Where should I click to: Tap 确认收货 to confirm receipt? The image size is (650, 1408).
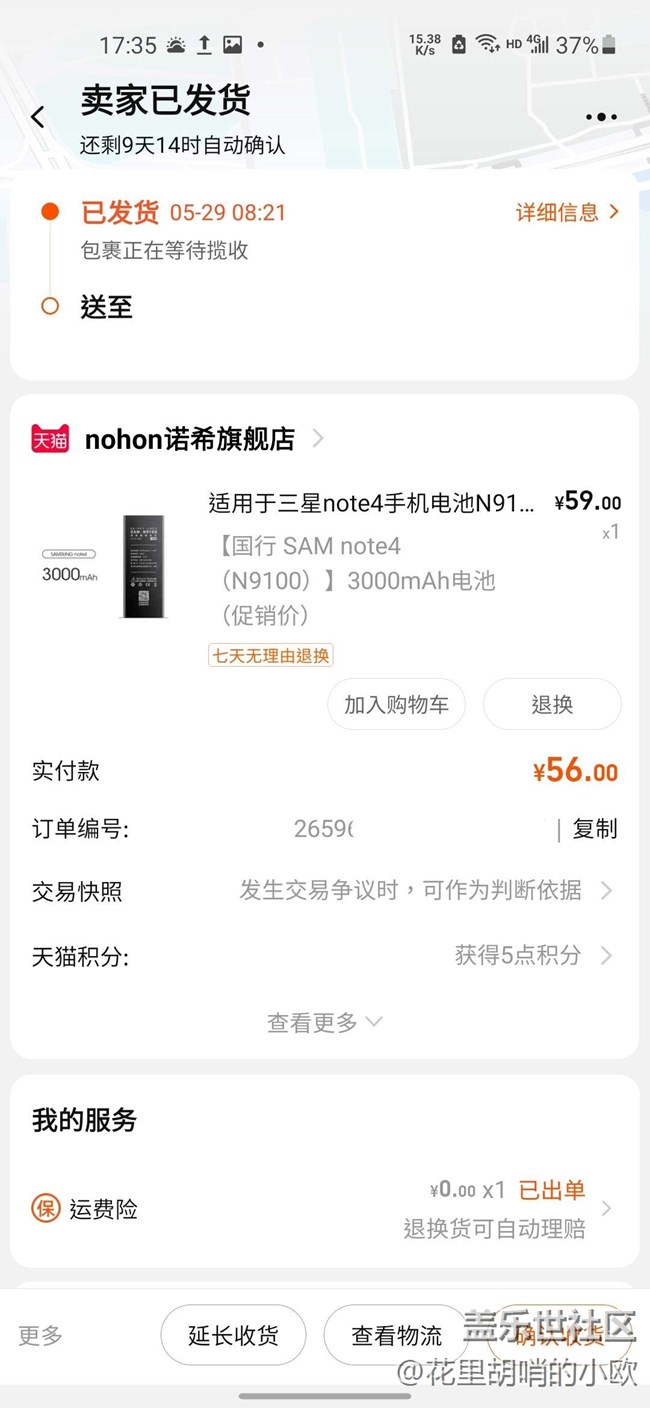point(560,1335)
